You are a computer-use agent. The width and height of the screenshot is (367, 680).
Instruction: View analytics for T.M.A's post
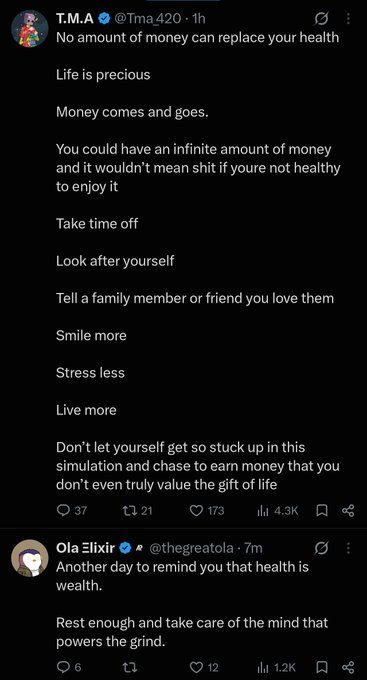[x=278, y=510]
